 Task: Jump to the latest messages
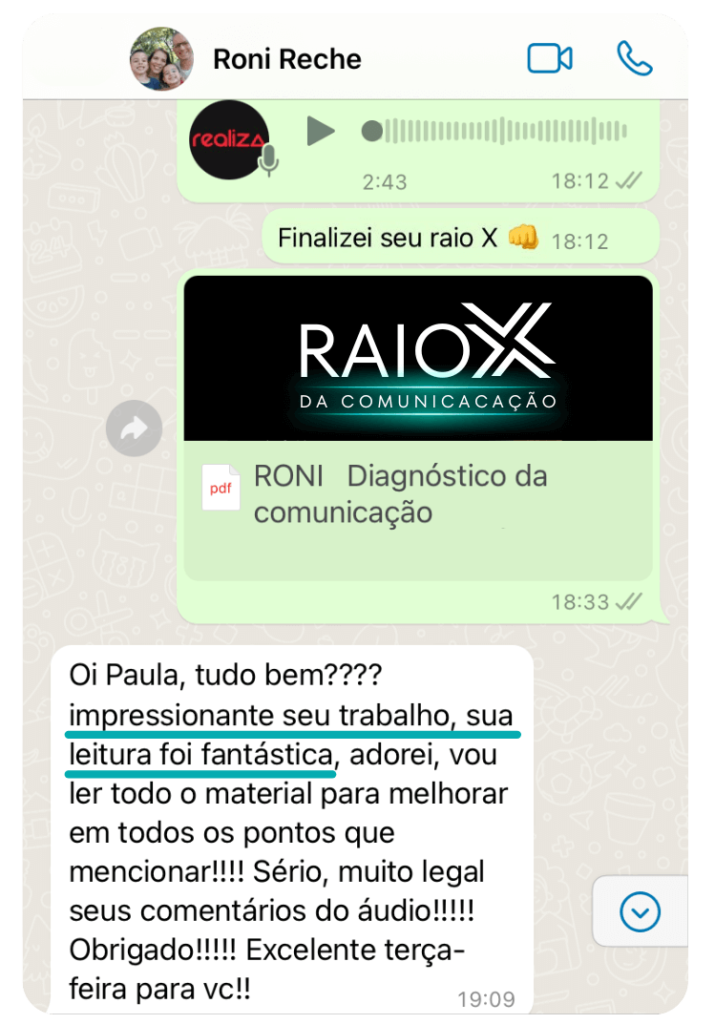(640, 911)
